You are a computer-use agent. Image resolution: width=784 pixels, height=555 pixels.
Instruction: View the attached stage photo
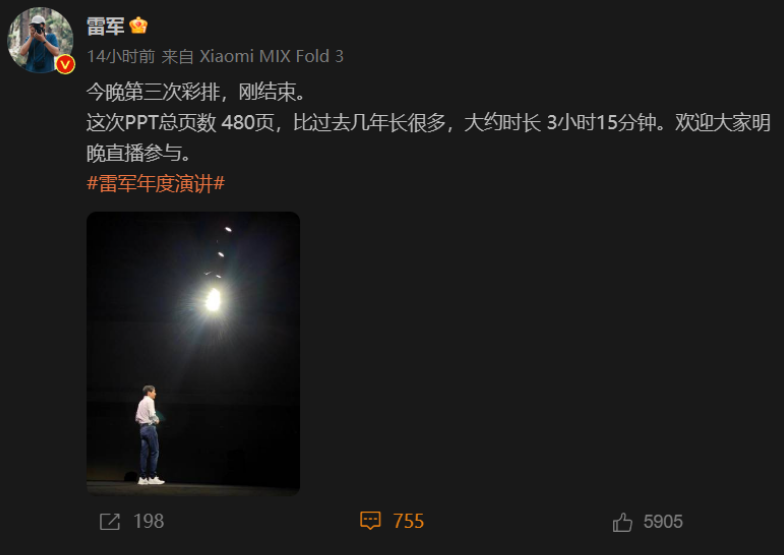coord(193,352)
